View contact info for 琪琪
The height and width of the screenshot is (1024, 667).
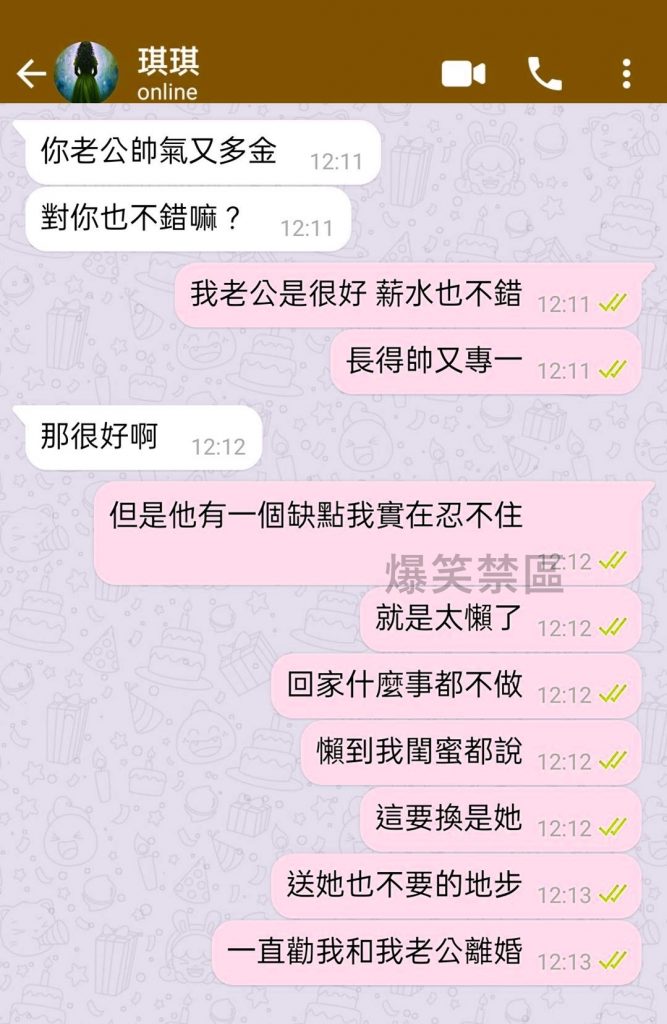(168, 74)
